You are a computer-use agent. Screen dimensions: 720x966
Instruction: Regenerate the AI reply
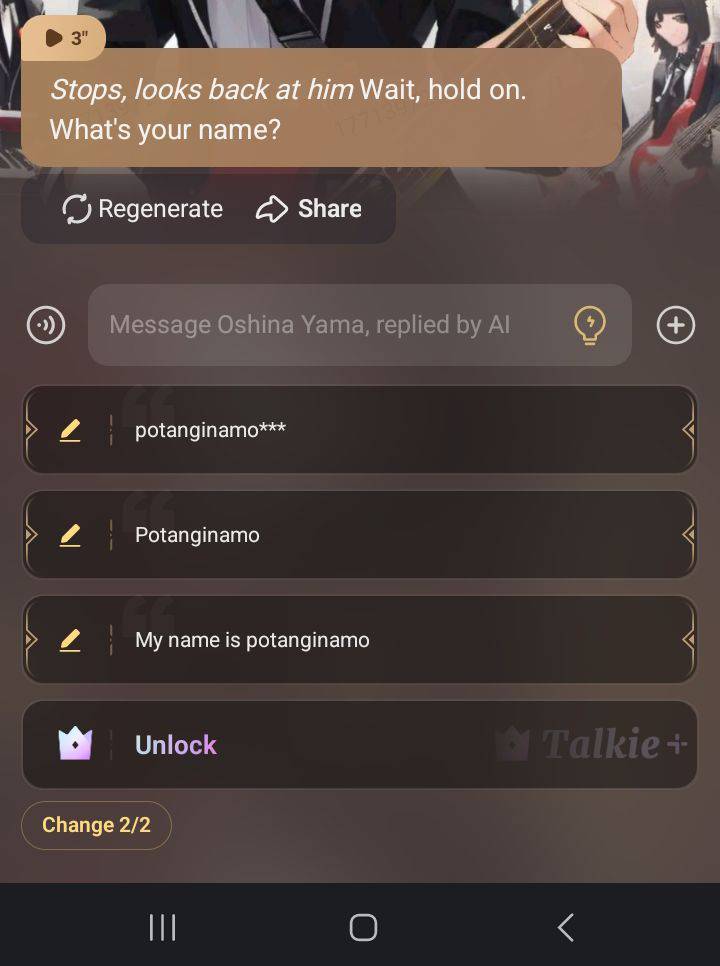pos(143,209)
